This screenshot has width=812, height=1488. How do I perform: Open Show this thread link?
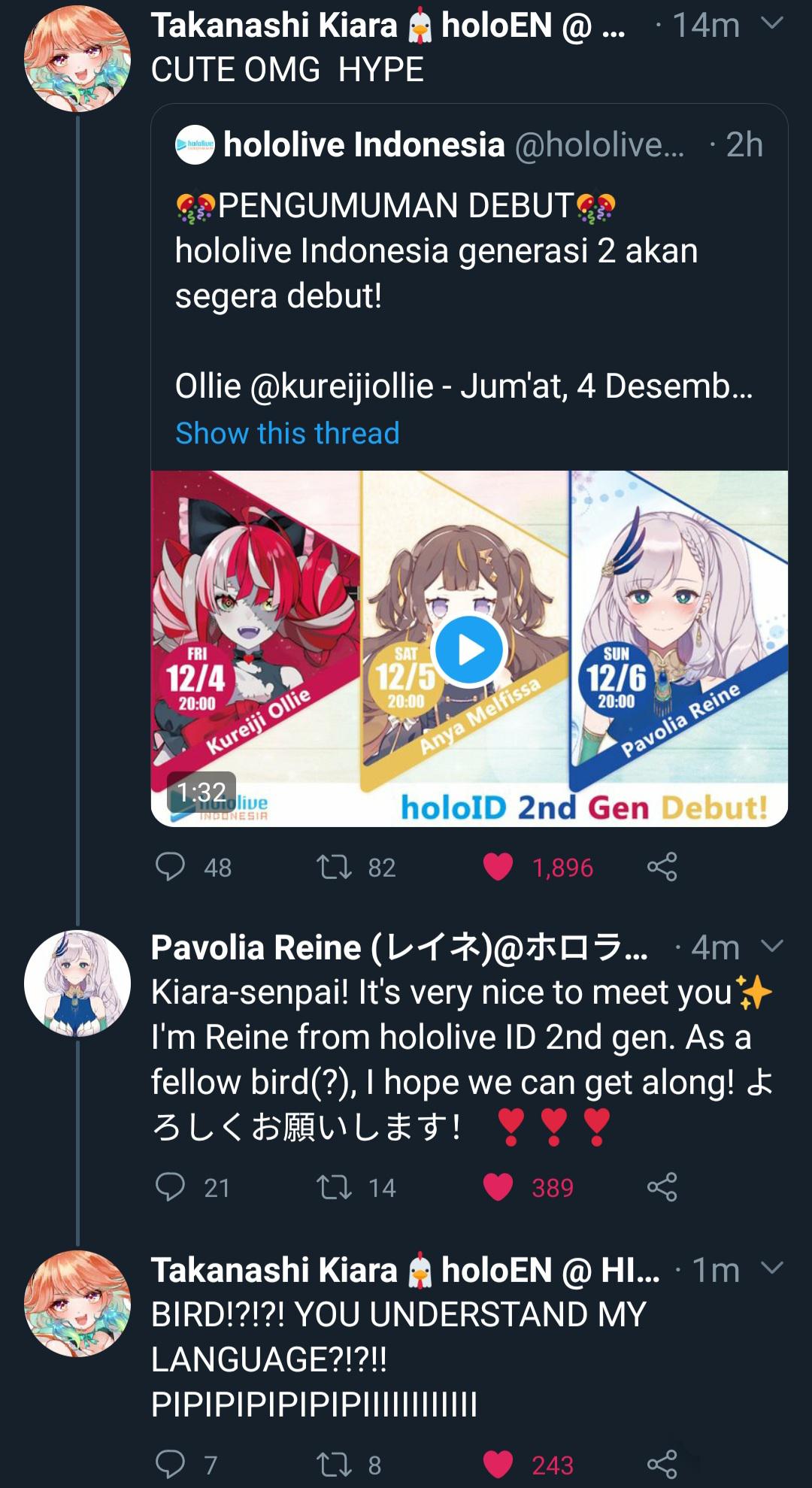coord(287,434)
